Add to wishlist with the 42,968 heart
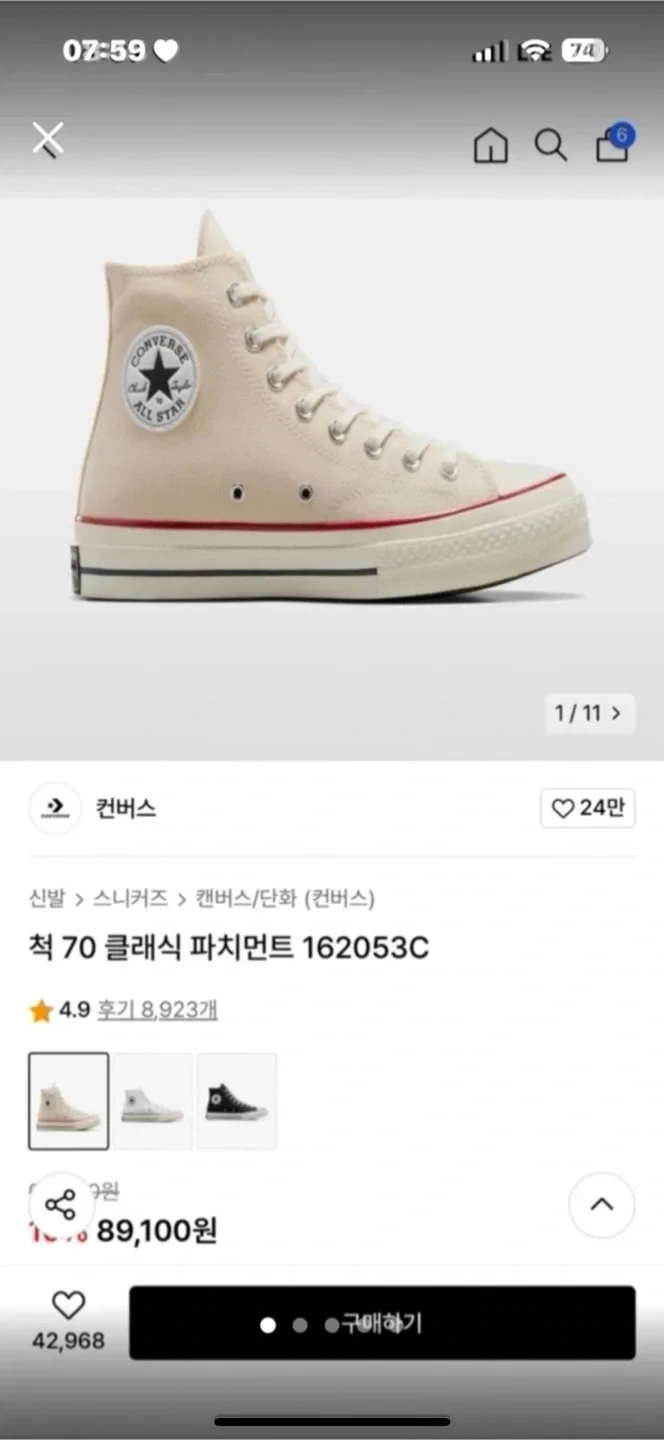This screenshot has width=664, height=1440. [68, 1320]
